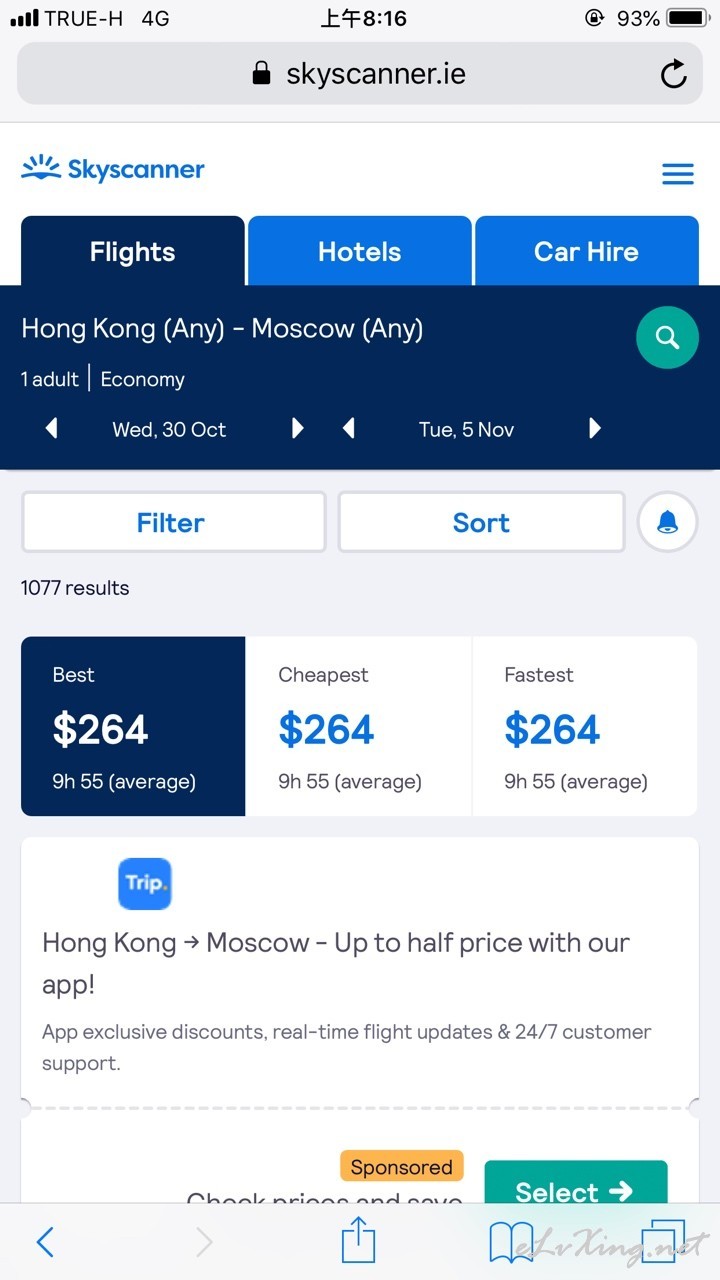
Task: Go to day after Wed, 30 Oct
Action: pos(297,429)
